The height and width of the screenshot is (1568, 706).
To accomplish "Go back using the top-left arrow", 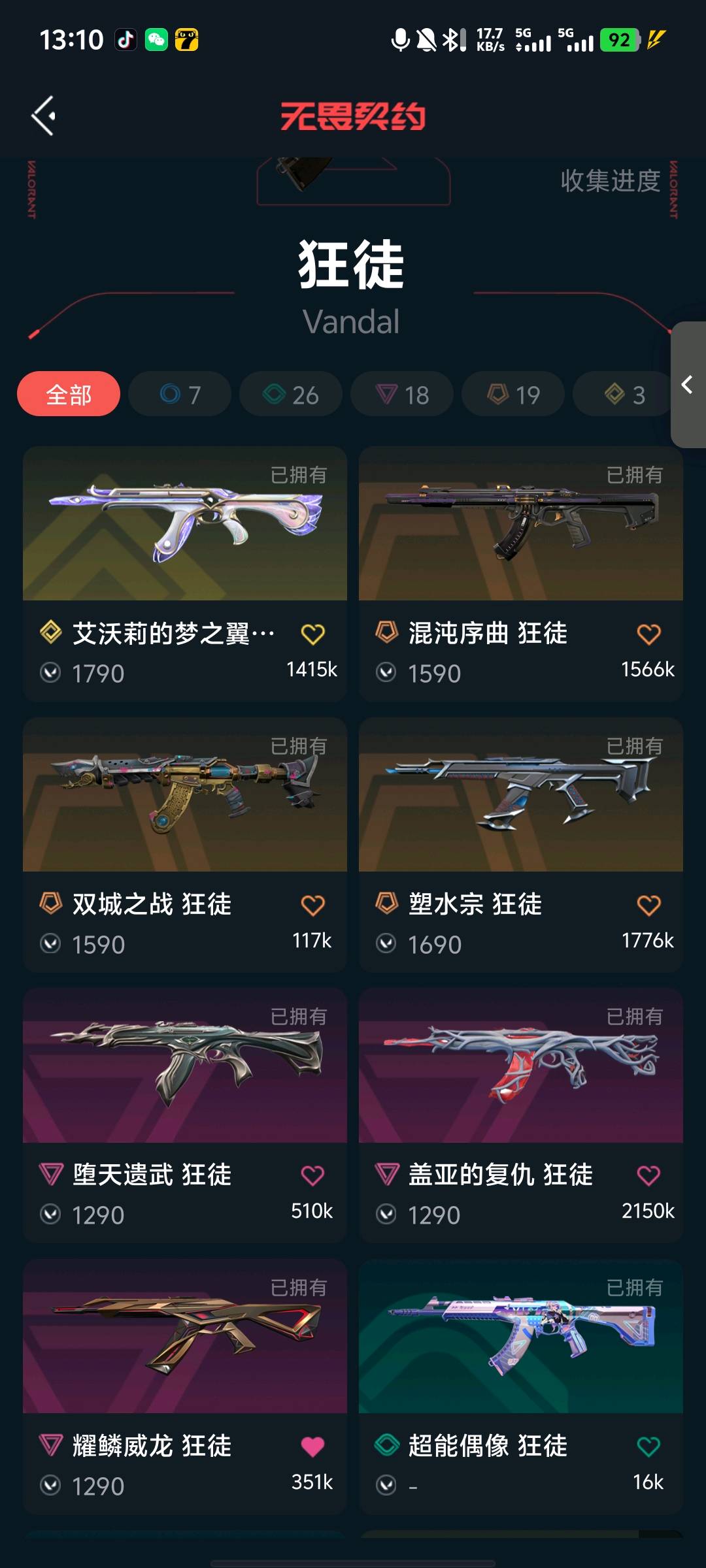I will [44, 116].
